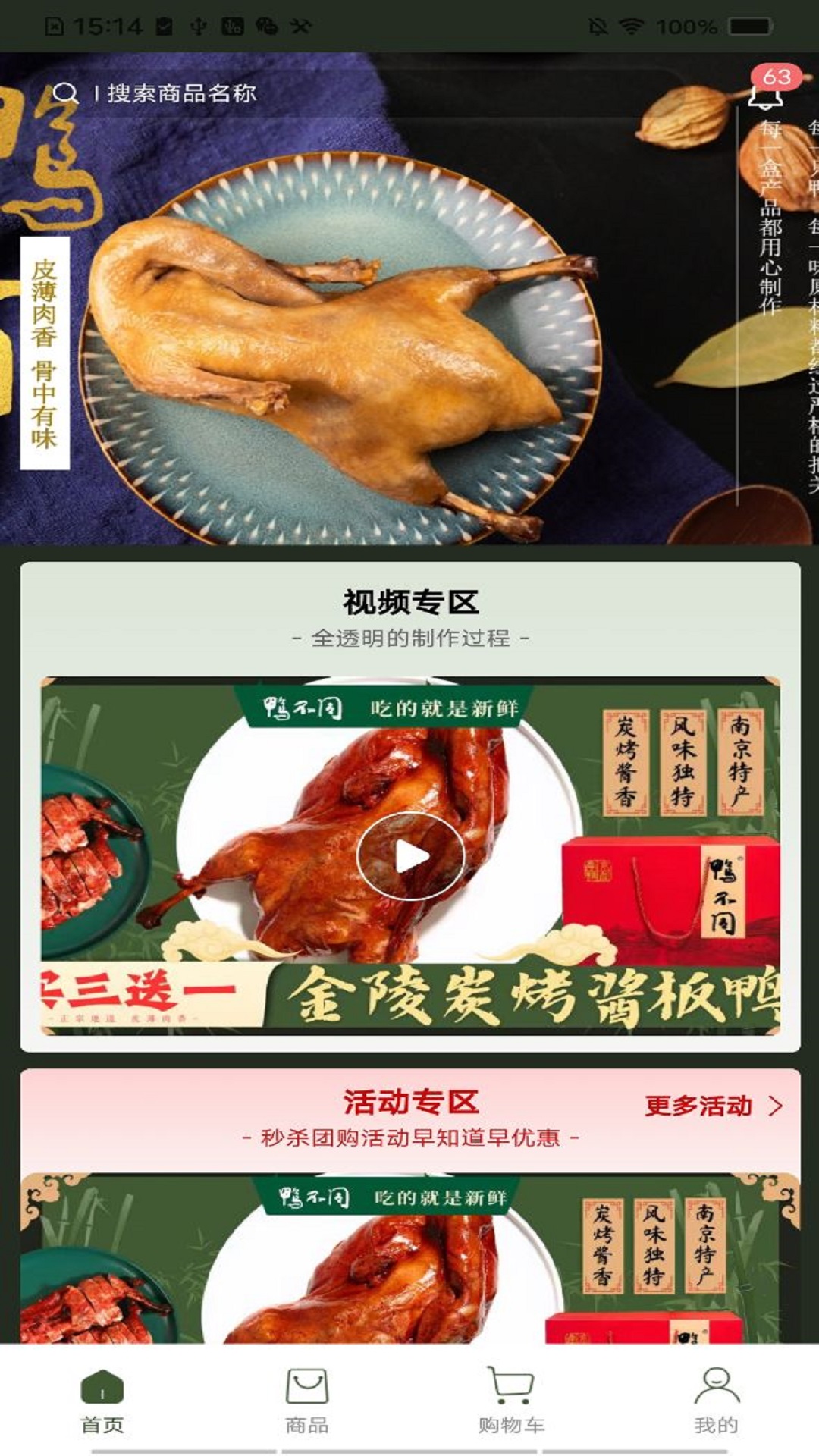Go to the 购物车 tab

(x=511, y=1401)
